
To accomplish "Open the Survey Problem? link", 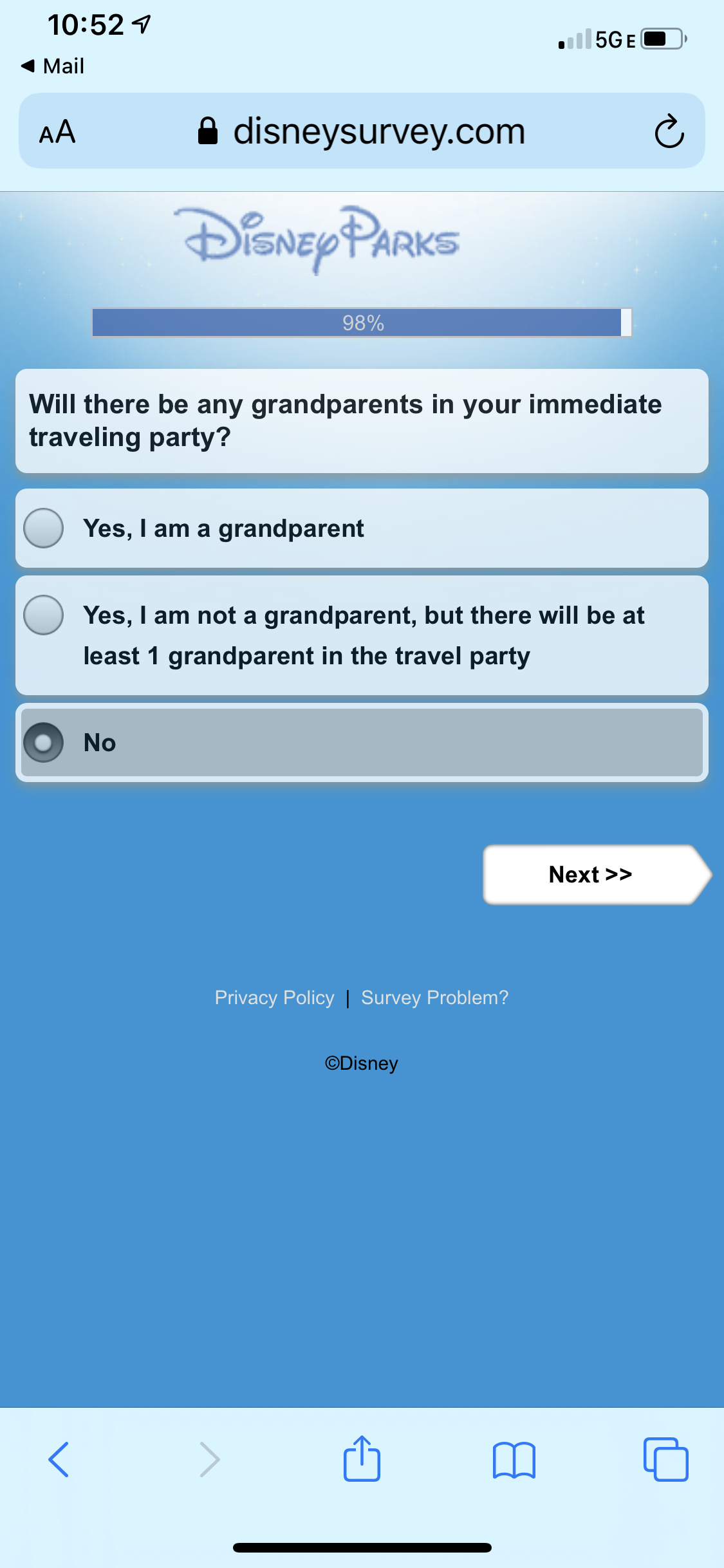I will tap(434, 997).
